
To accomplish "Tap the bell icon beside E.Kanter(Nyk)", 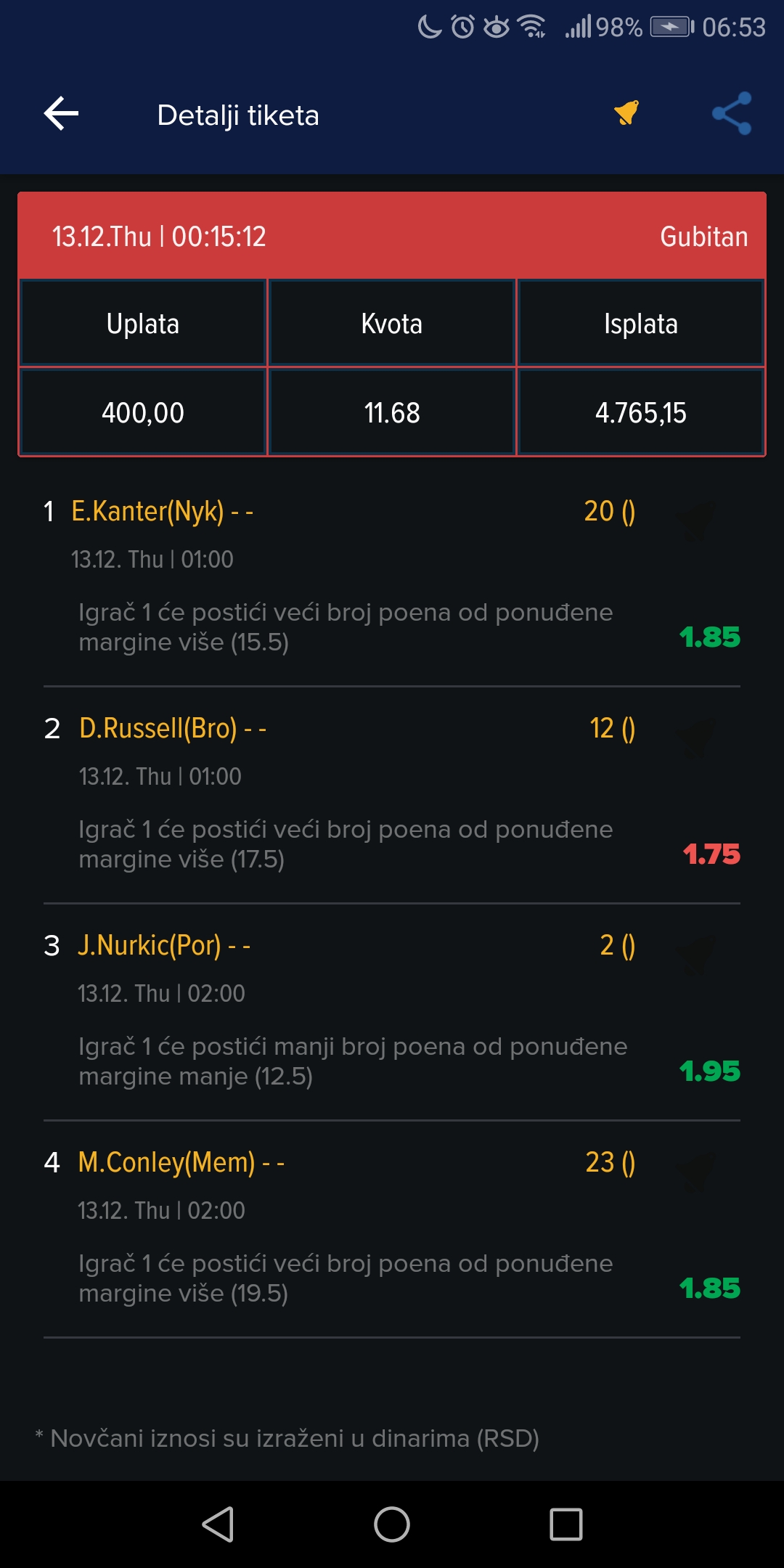I will coord(696,519).
